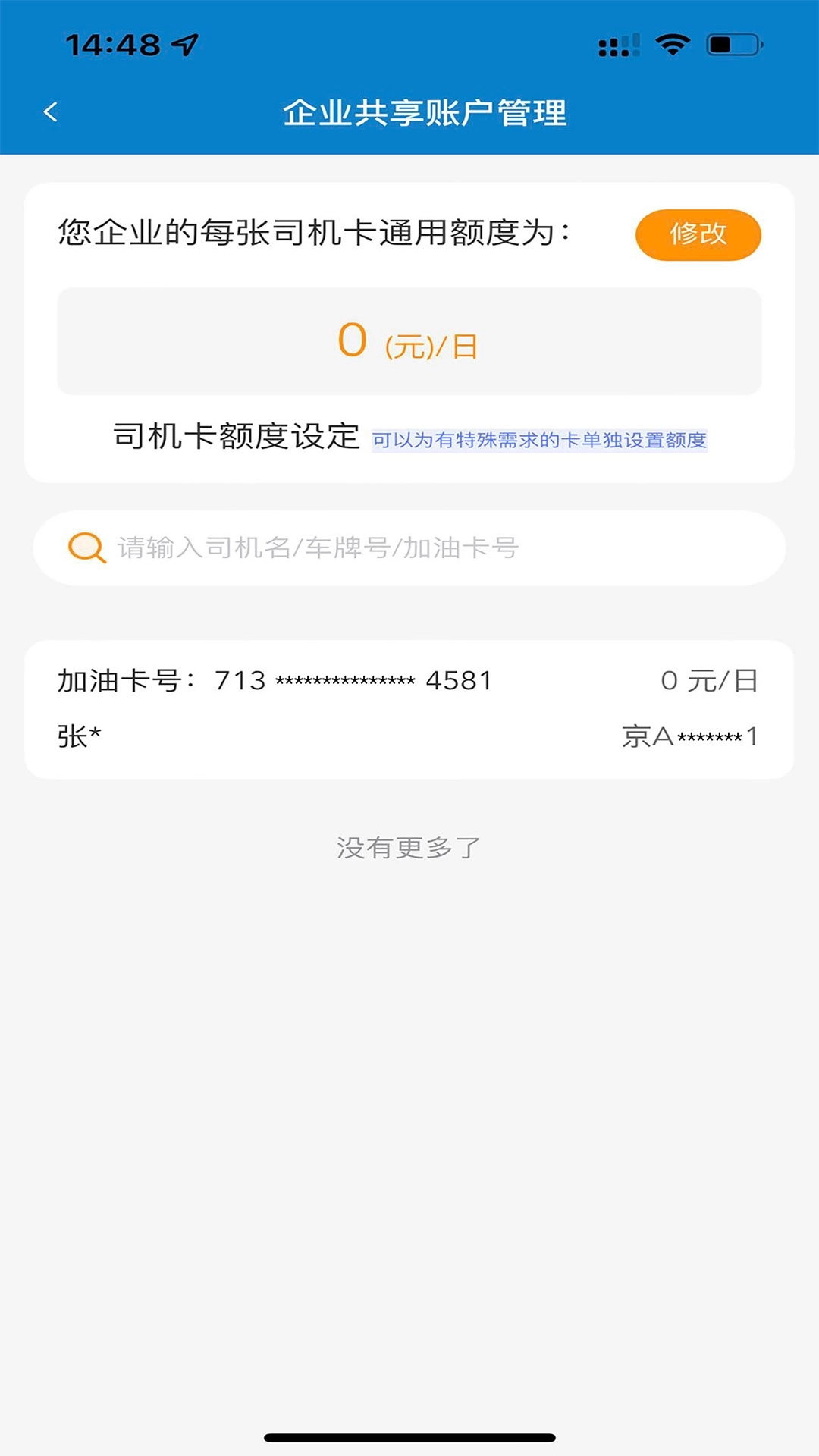
Task: Open 司机卡额度设定 settings link
Action: pos(235,435)
